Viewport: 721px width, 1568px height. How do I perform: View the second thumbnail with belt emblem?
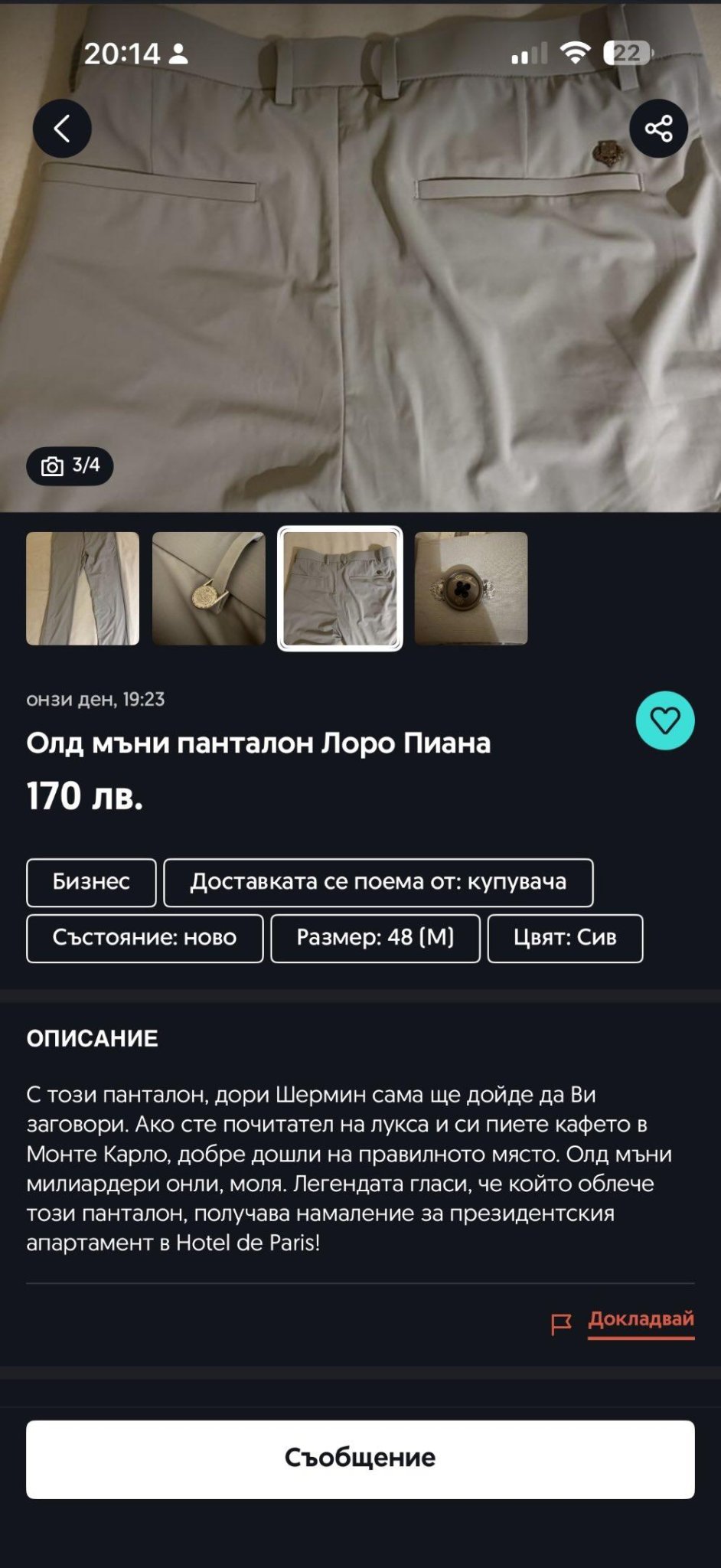tap(208, 588)
